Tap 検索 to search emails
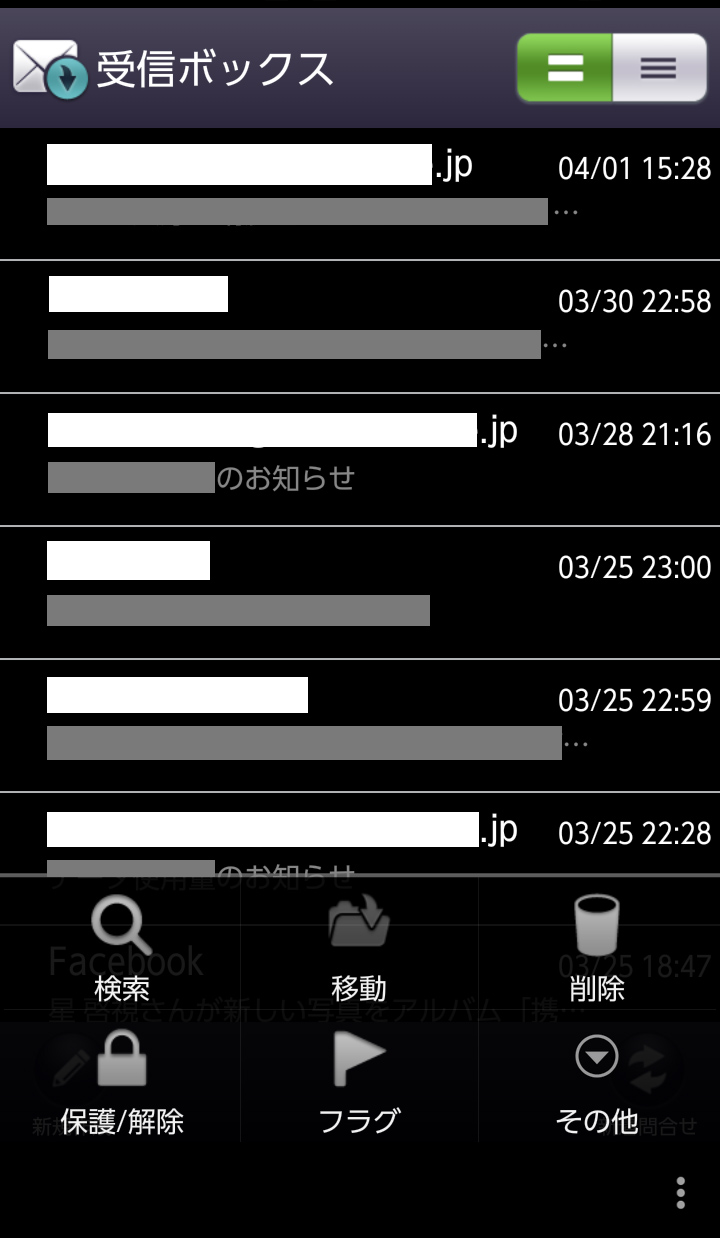Viewport: 720px width, 1238px height. [121, 948]
